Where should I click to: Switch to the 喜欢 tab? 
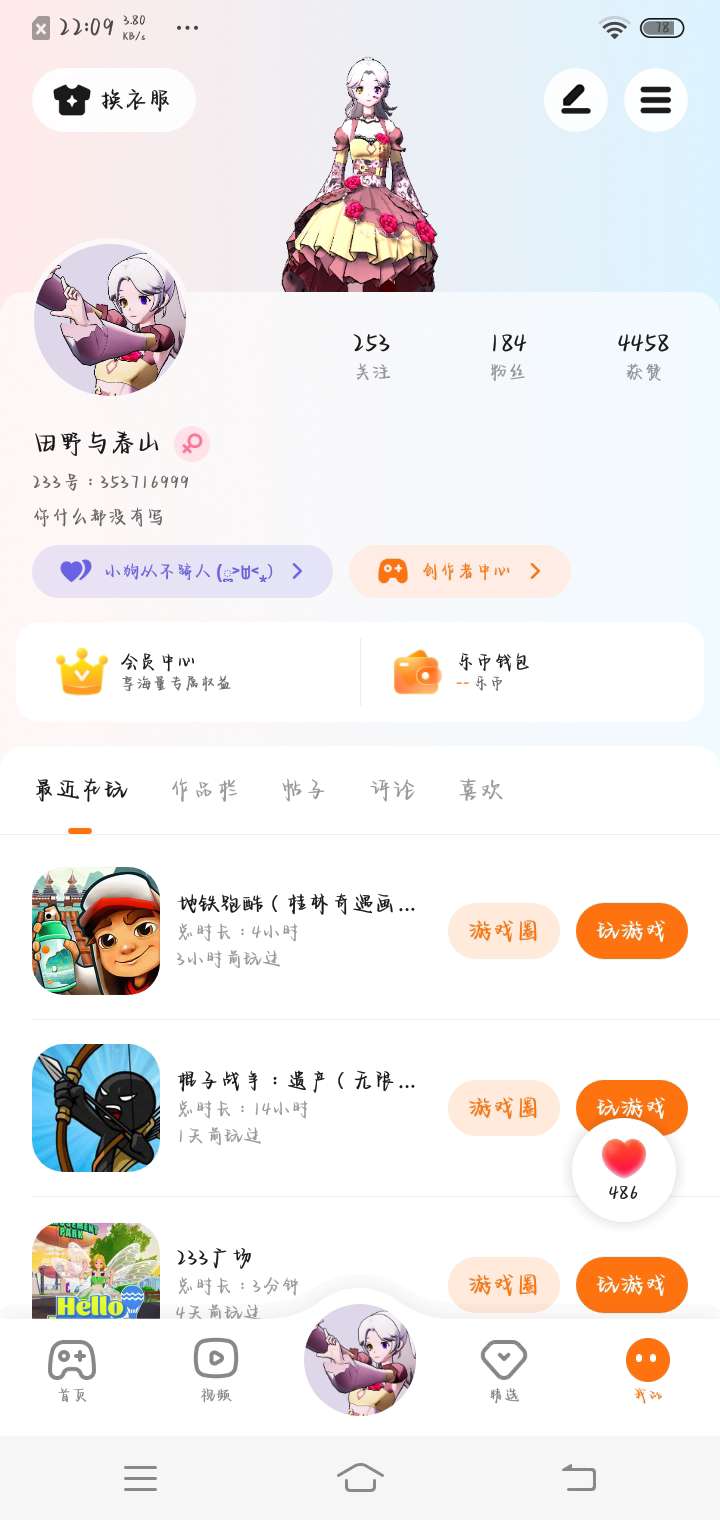(x=481, y=790)
